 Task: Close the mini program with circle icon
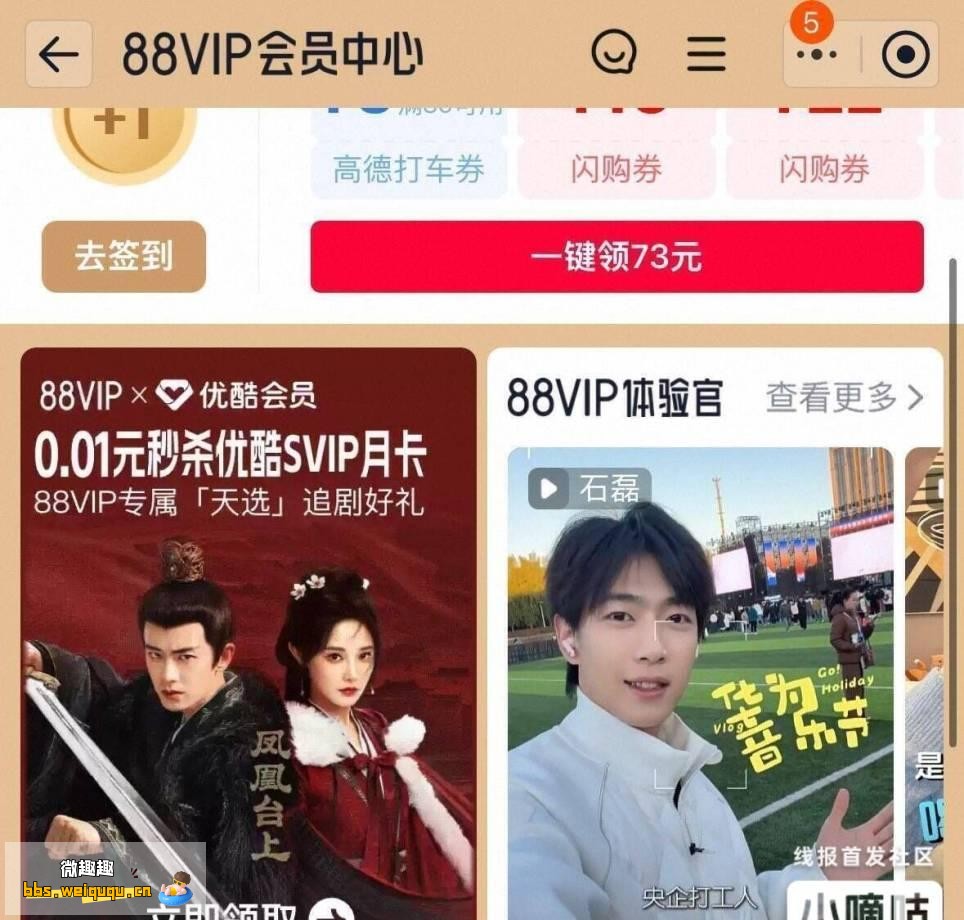[x=905, y=55]
